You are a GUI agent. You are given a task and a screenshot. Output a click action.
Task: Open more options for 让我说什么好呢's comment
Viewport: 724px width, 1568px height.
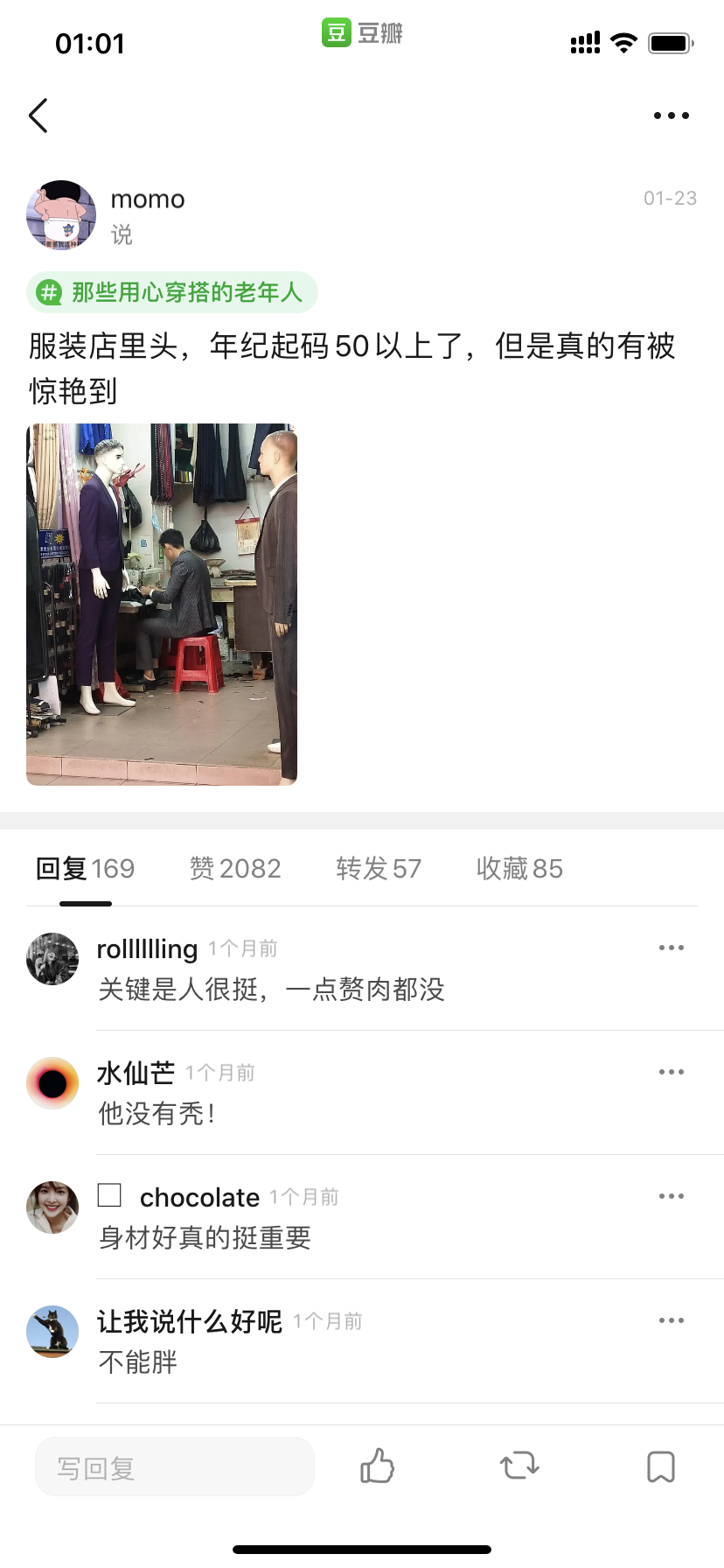[671, 1320]
